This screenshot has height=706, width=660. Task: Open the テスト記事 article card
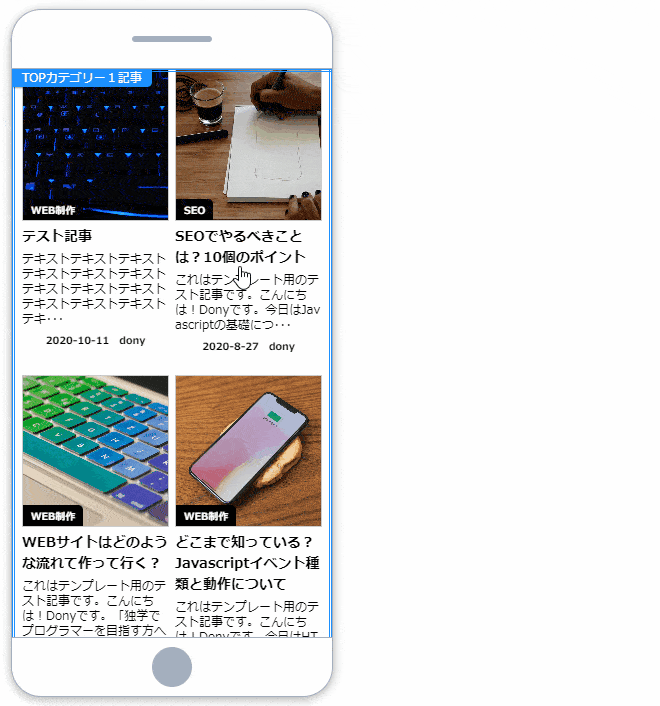57,236
